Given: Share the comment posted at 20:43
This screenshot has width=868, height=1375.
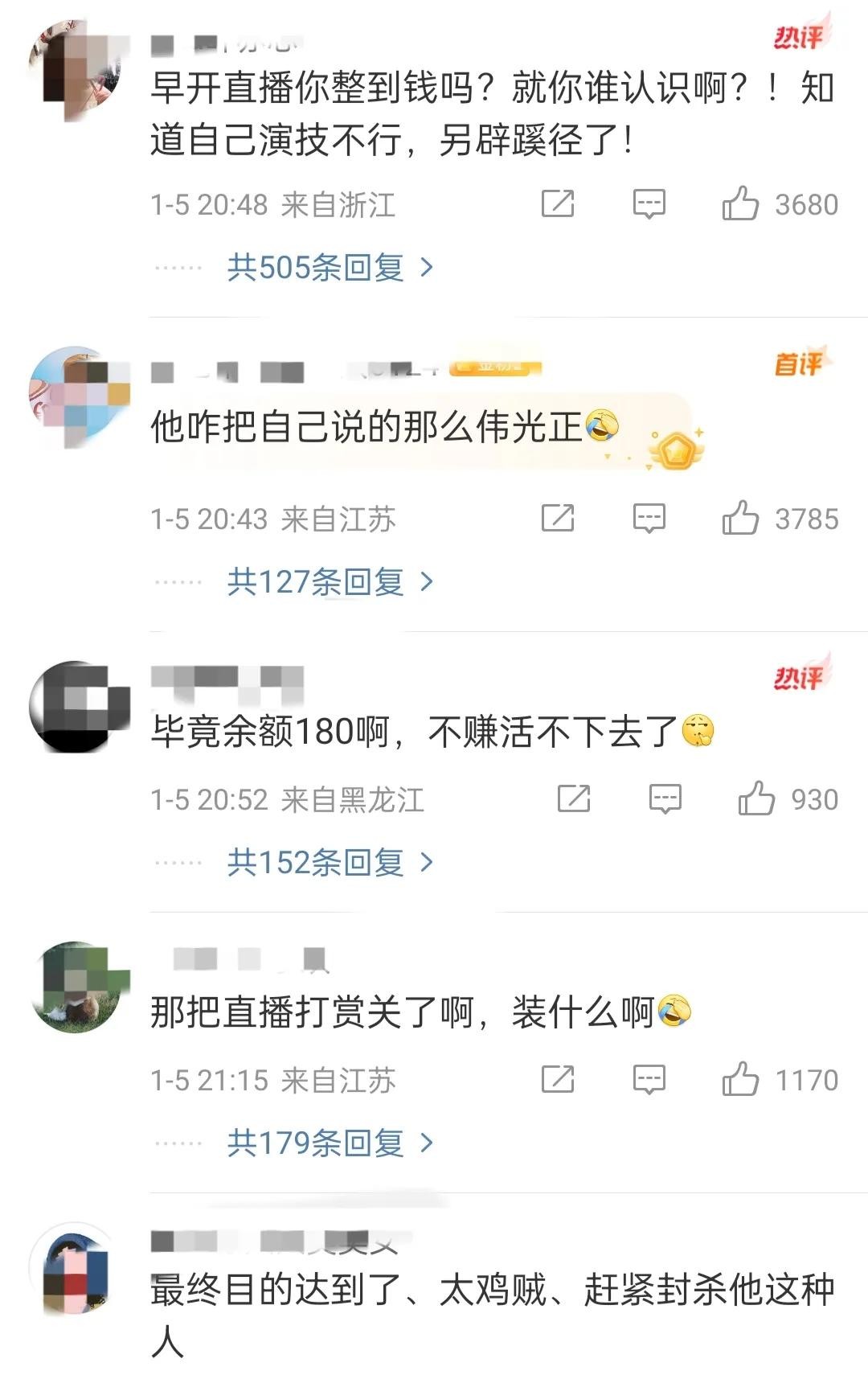Looking at the screenshot, I should click(x=558, y=518).
